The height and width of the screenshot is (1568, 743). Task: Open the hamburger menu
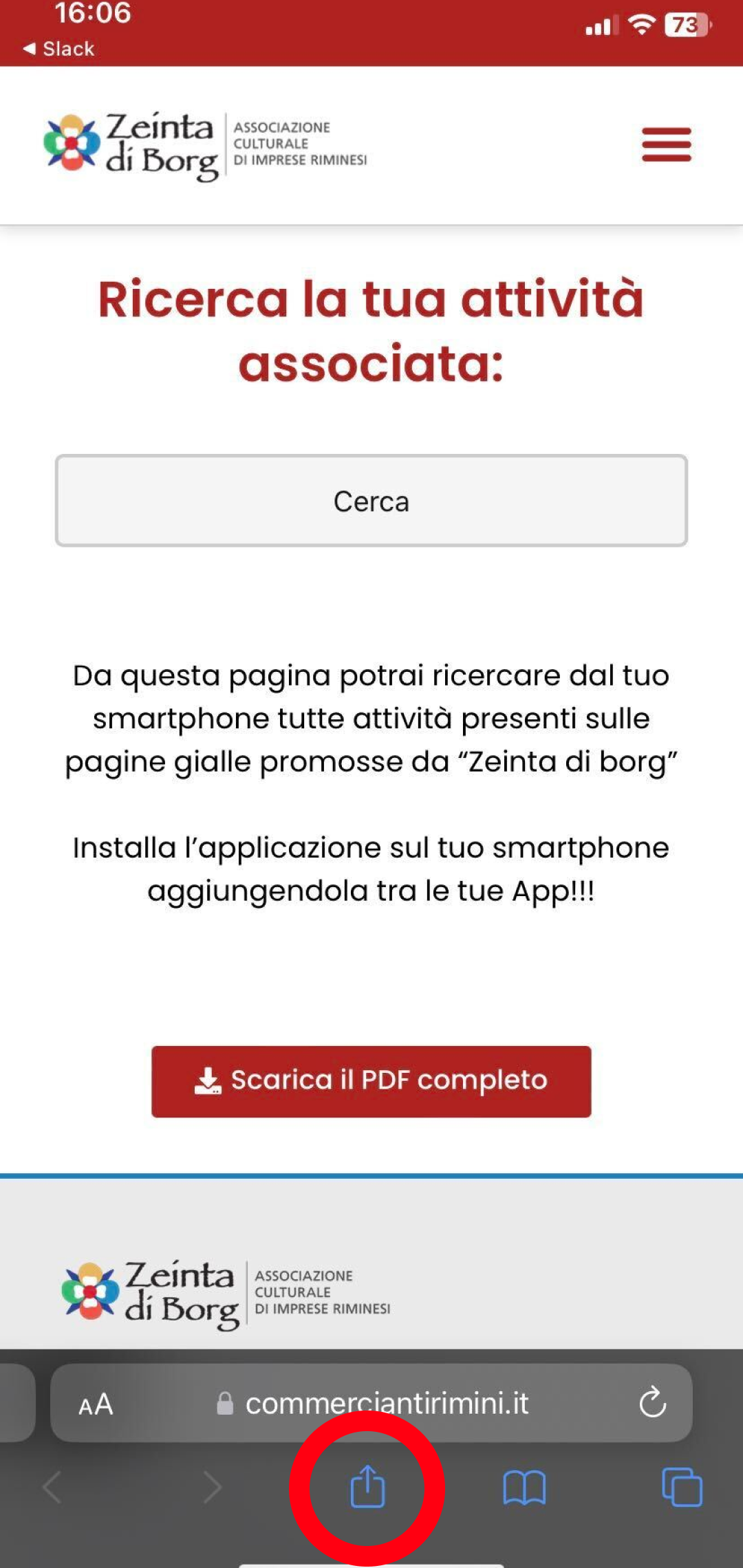(666, 144)
